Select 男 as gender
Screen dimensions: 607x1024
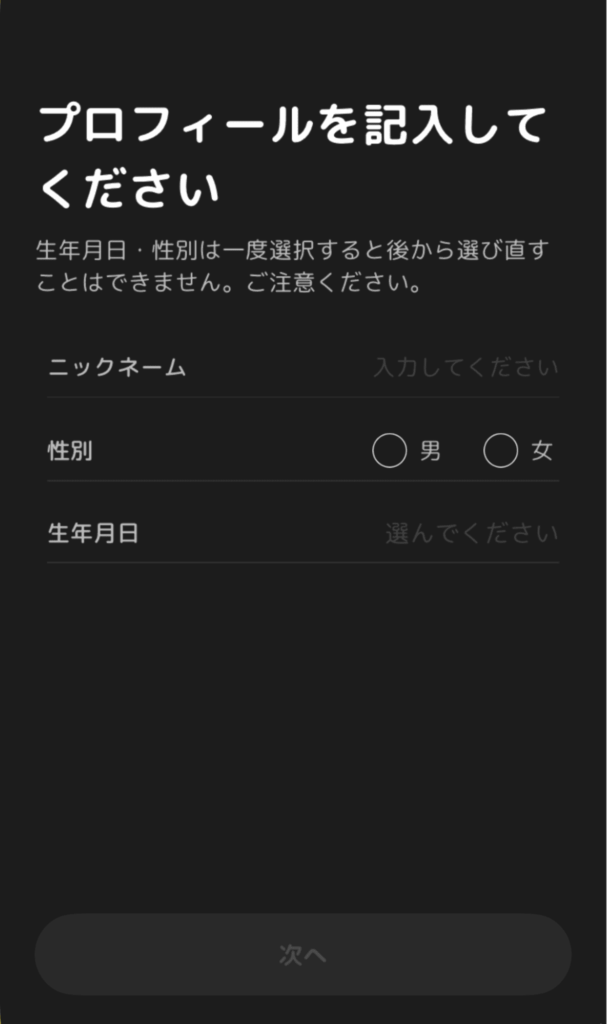390,451
